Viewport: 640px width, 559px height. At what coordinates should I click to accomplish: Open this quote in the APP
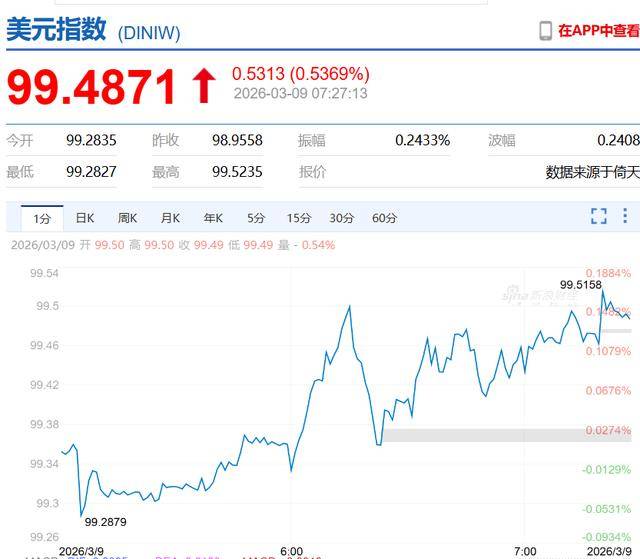pyautogui.click(x=590, y=31)
